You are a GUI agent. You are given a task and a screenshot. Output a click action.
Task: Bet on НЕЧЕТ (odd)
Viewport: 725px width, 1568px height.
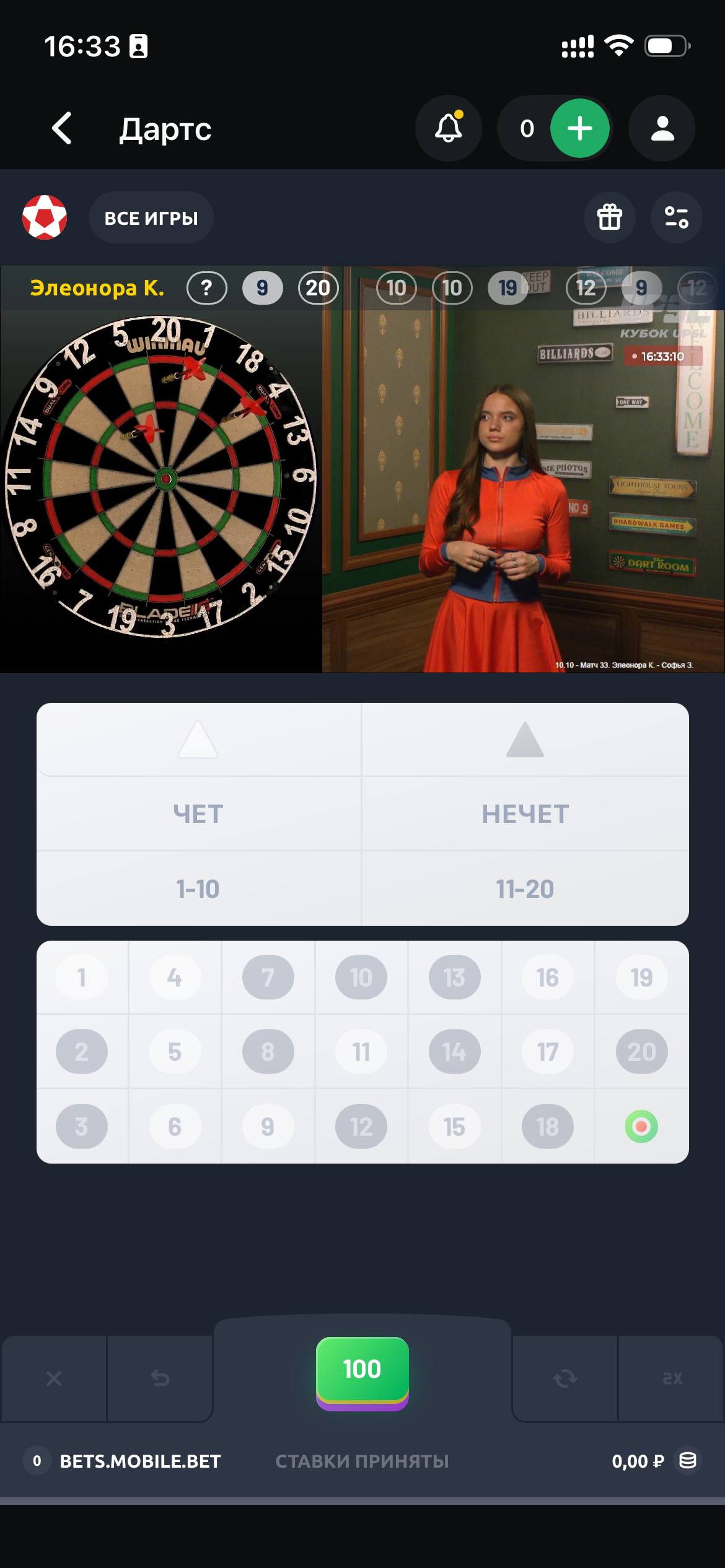pos(525,814)
